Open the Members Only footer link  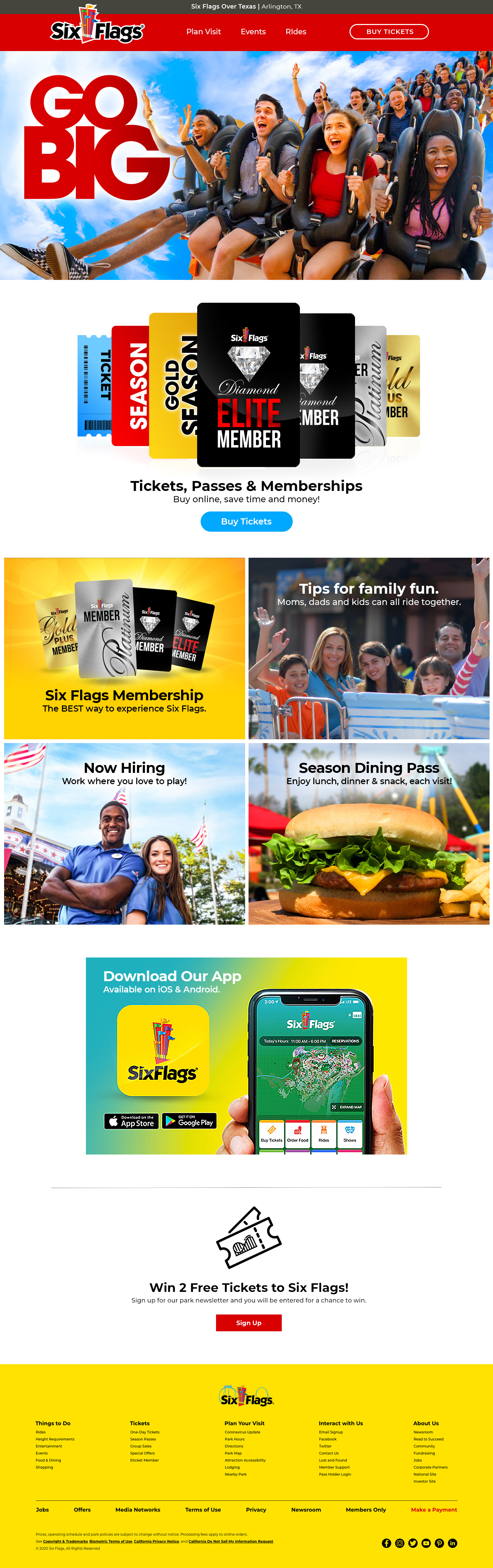pos(365,1509)
